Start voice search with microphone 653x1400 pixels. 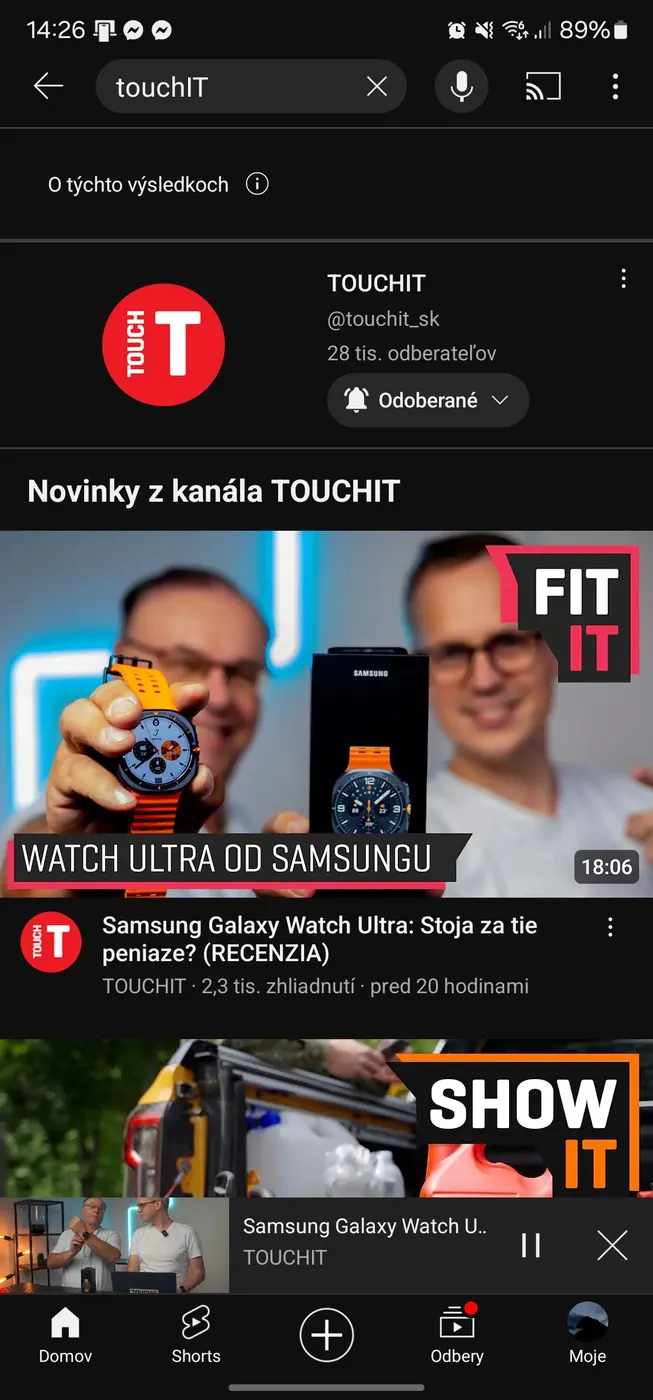click(x=461, y=87)
